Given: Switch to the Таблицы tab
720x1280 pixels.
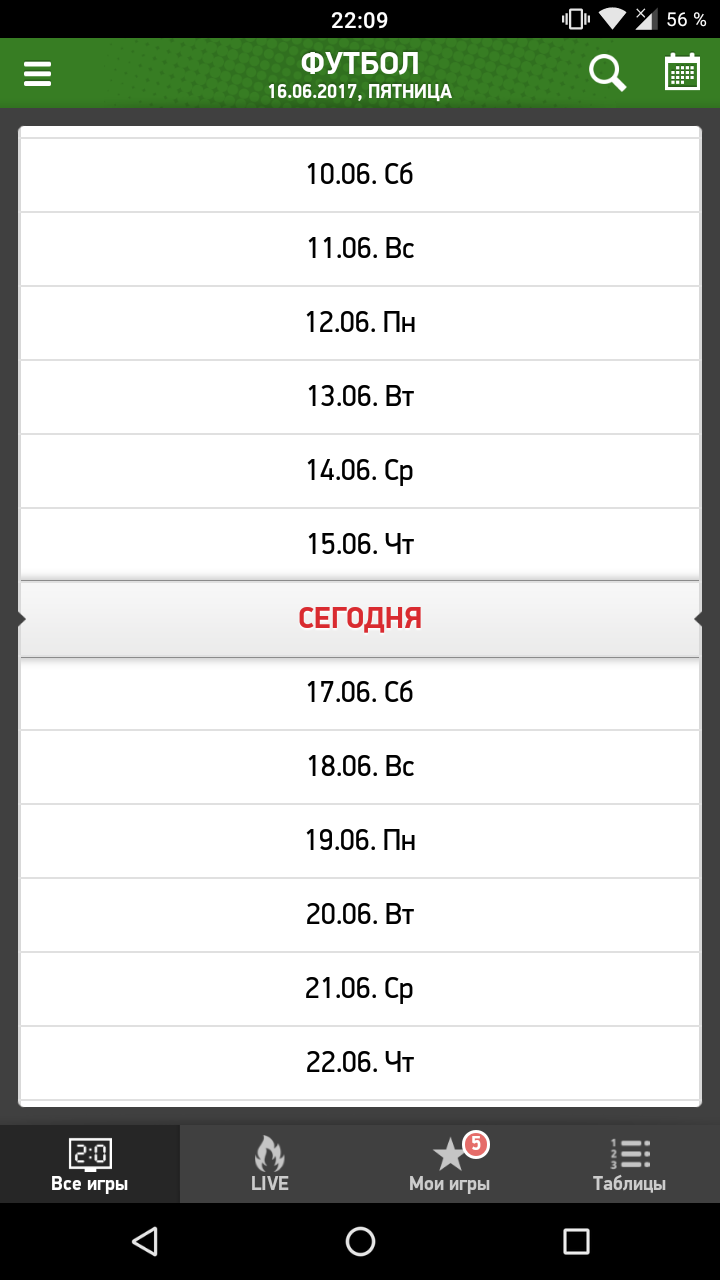Looking at the screenshot, I should coord(630,1164).
